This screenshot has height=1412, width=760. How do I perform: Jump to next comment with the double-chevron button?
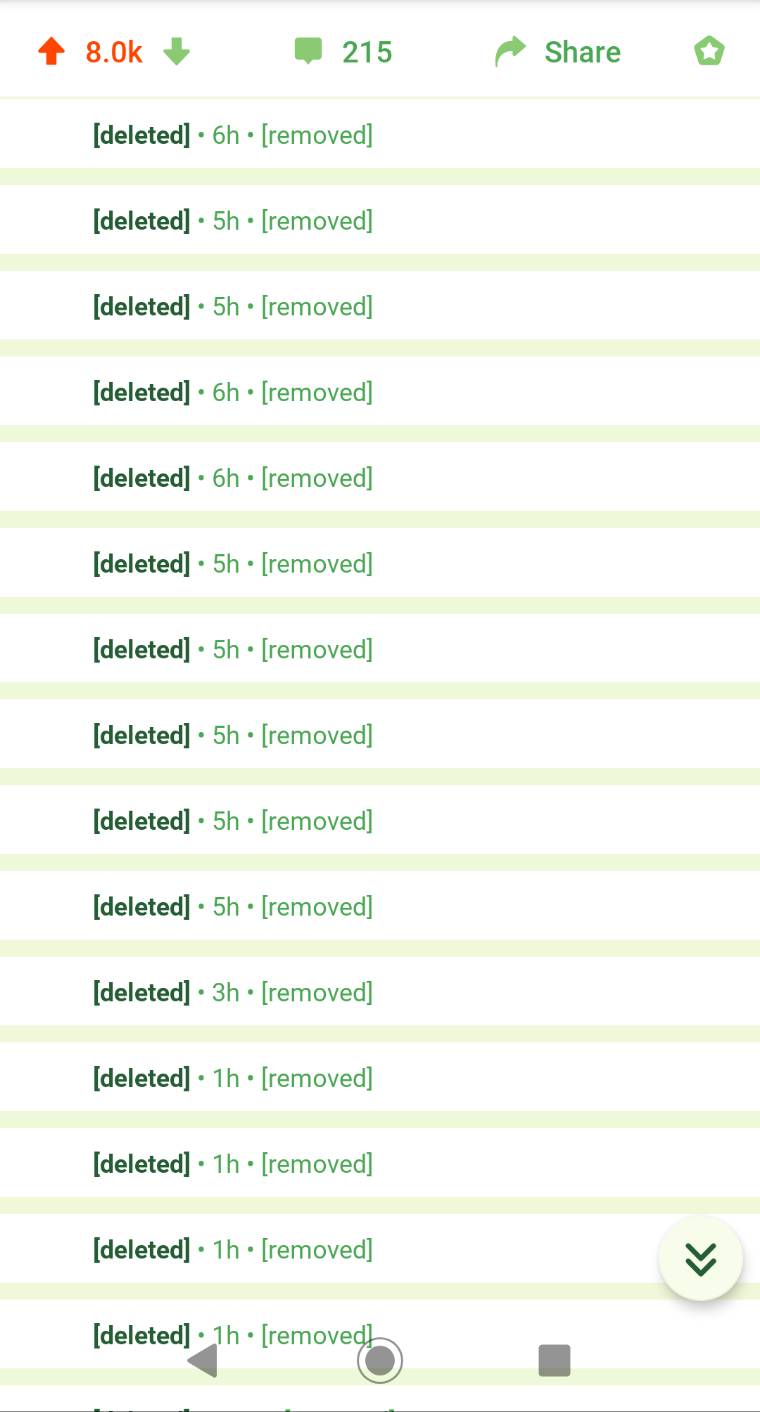(700, 1259)
